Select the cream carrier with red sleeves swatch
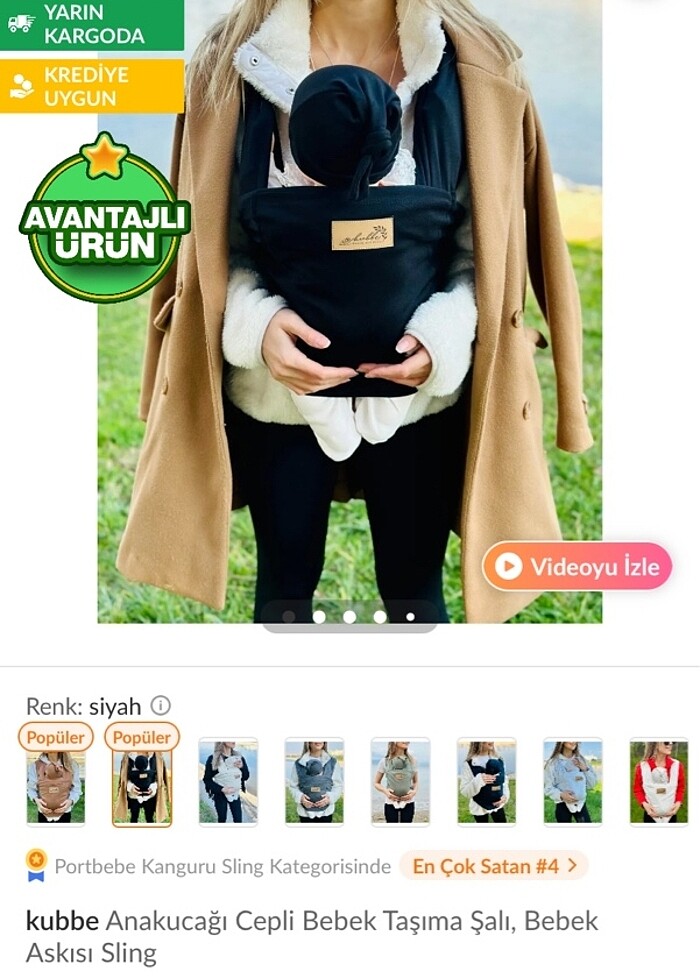The width and height of the screenshot is (700, 980). point(659,782)
